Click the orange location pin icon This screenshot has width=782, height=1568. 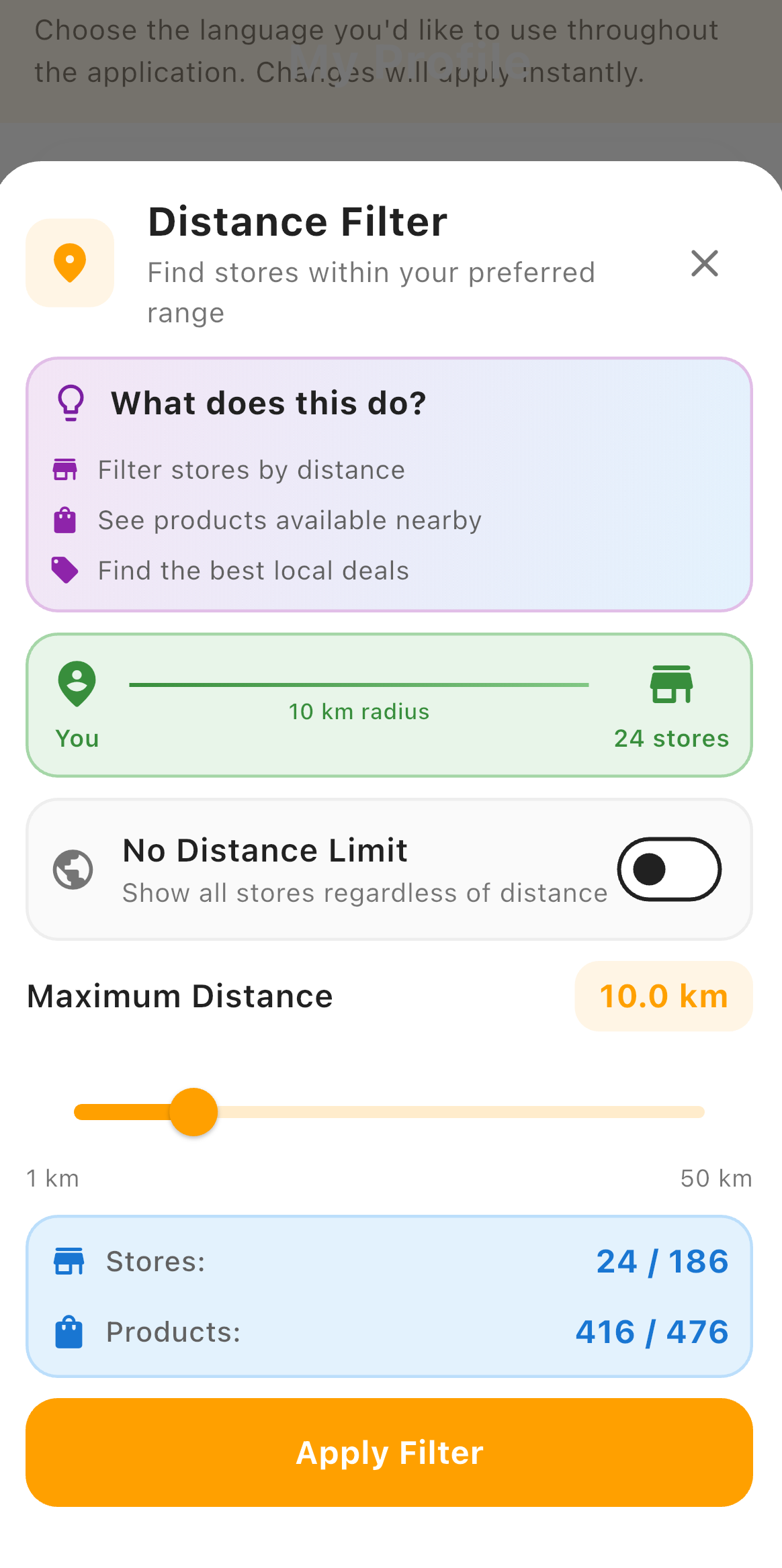click(x=70, y=263)
